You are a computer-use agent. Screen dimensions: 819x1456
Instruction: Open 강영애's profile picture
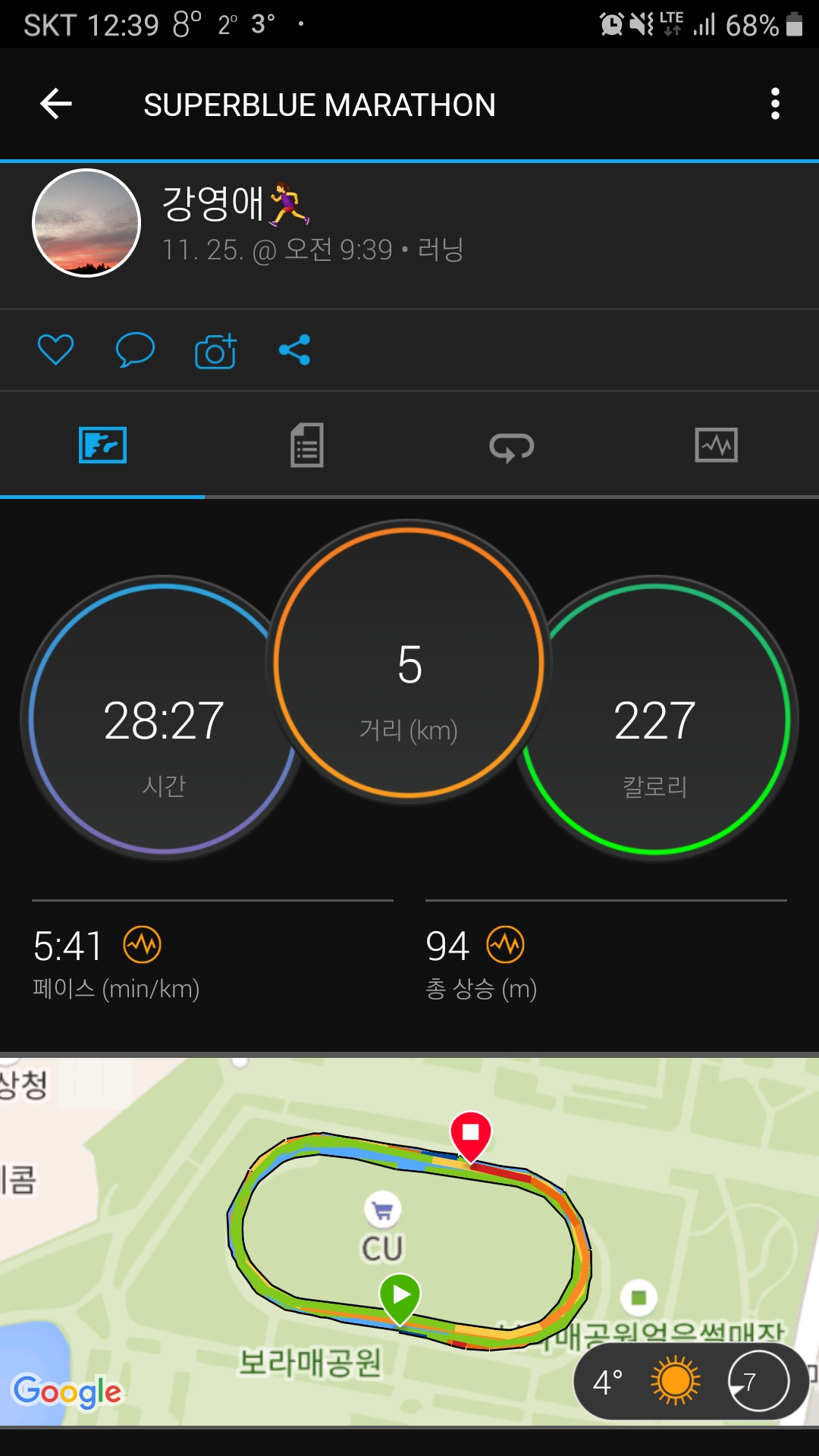tap(86, 223)
